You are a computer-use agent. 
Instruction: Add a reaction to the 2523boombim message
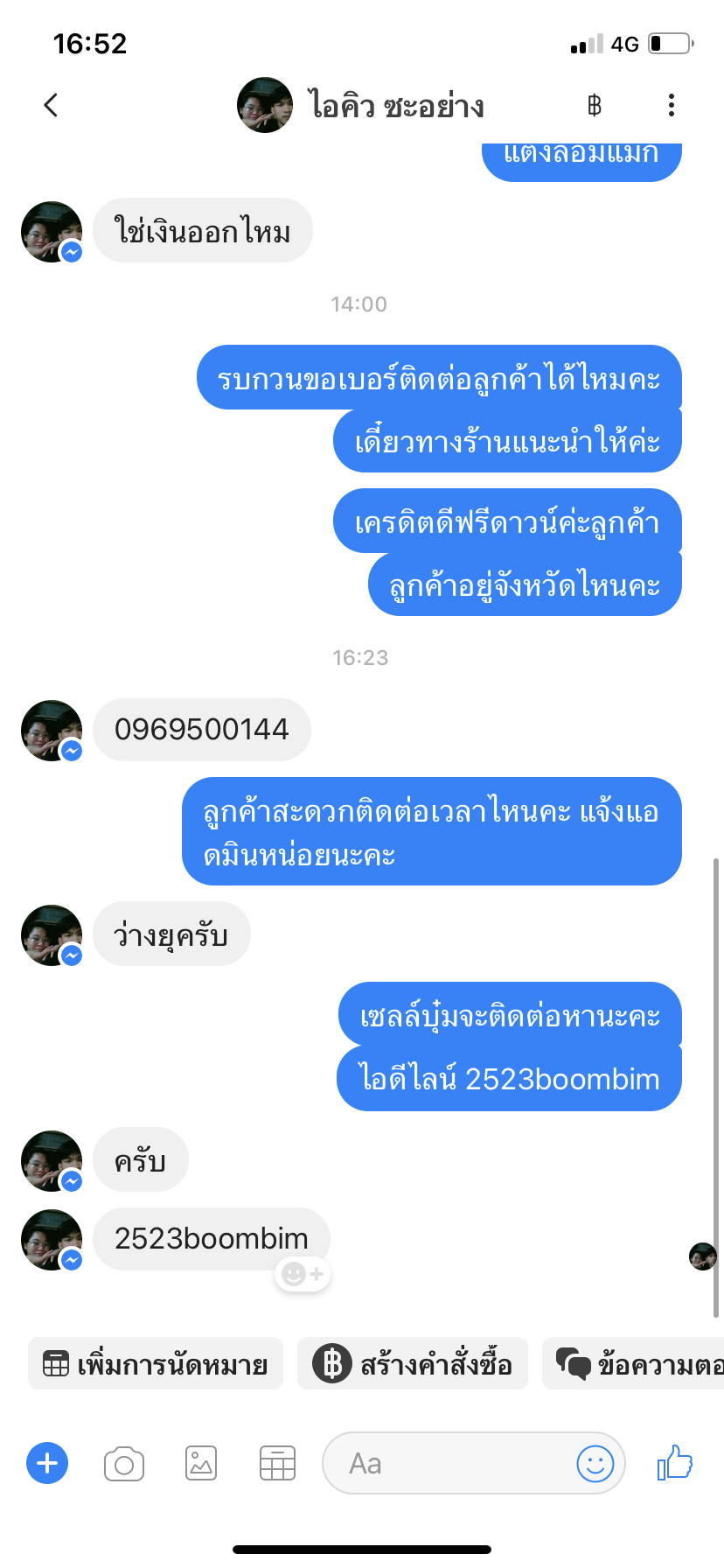303,1274
